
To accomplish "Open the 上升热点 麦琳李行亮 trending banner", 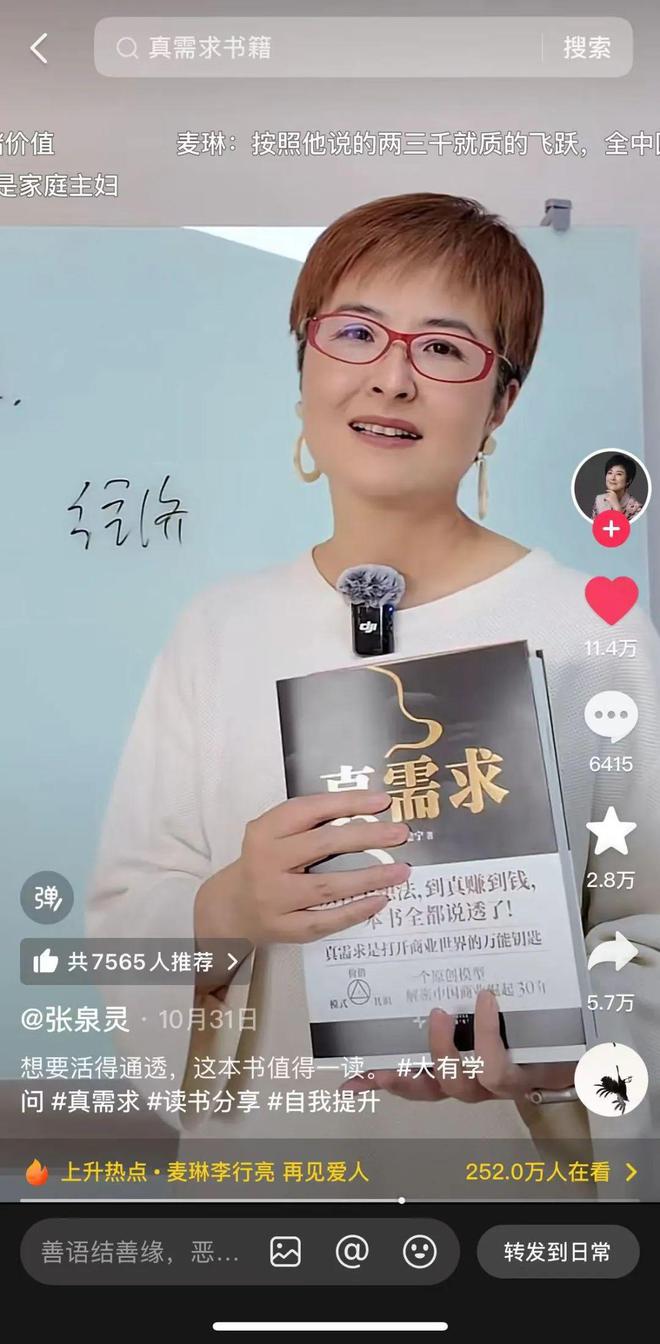I will point(330,1171).
